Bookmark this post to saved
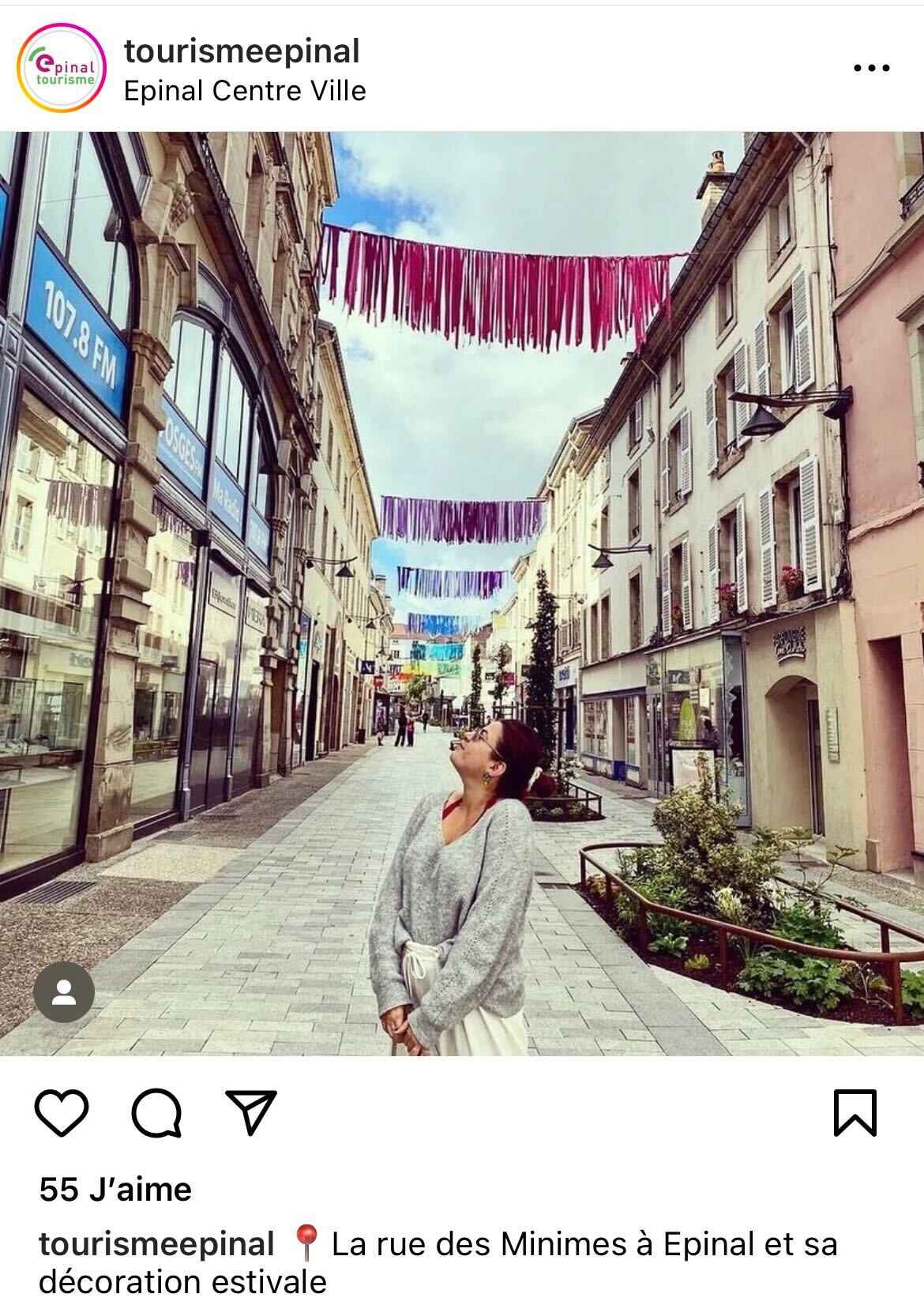This screenshot has width=924, height=1305. [x=855, y=1113]
